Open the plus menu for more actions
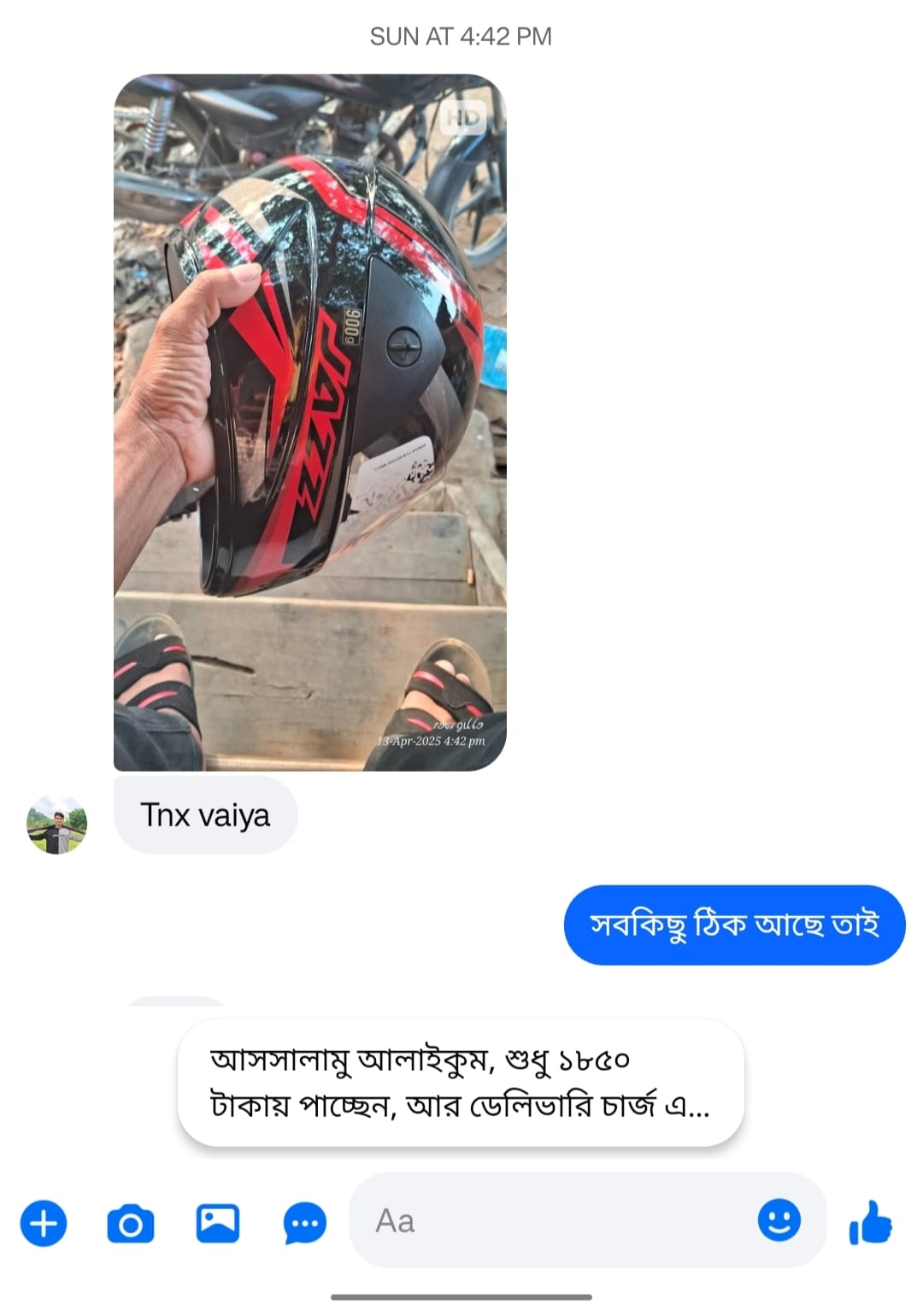The width and height of the screenshot is (923, 1316). [44, 1223]
